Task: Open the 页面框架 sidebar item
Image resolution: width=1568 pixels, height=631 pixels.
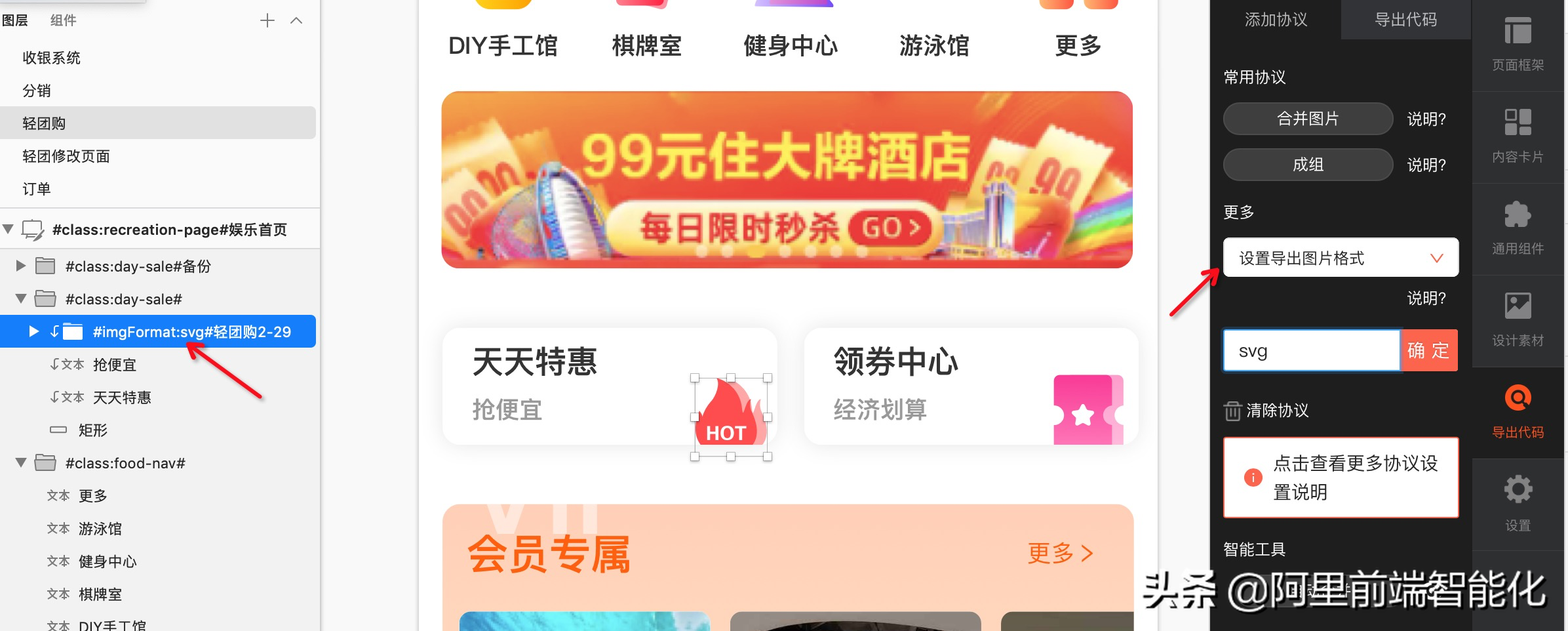Action: coord(1518,45)
